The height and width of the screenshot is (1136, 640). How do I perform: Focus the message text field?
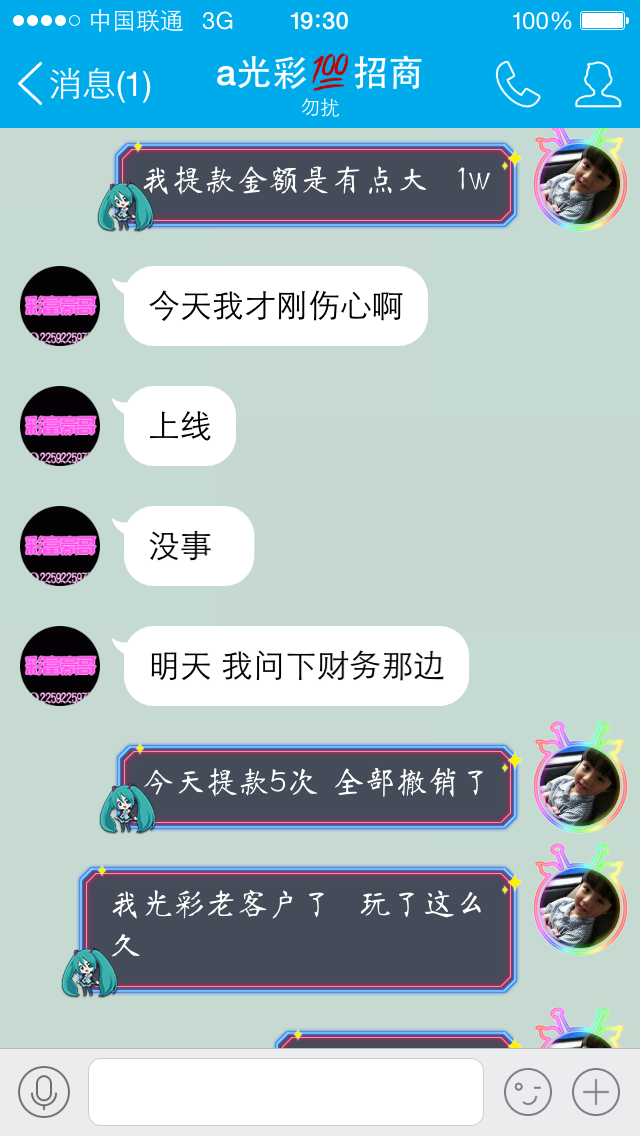(286, 1092)
